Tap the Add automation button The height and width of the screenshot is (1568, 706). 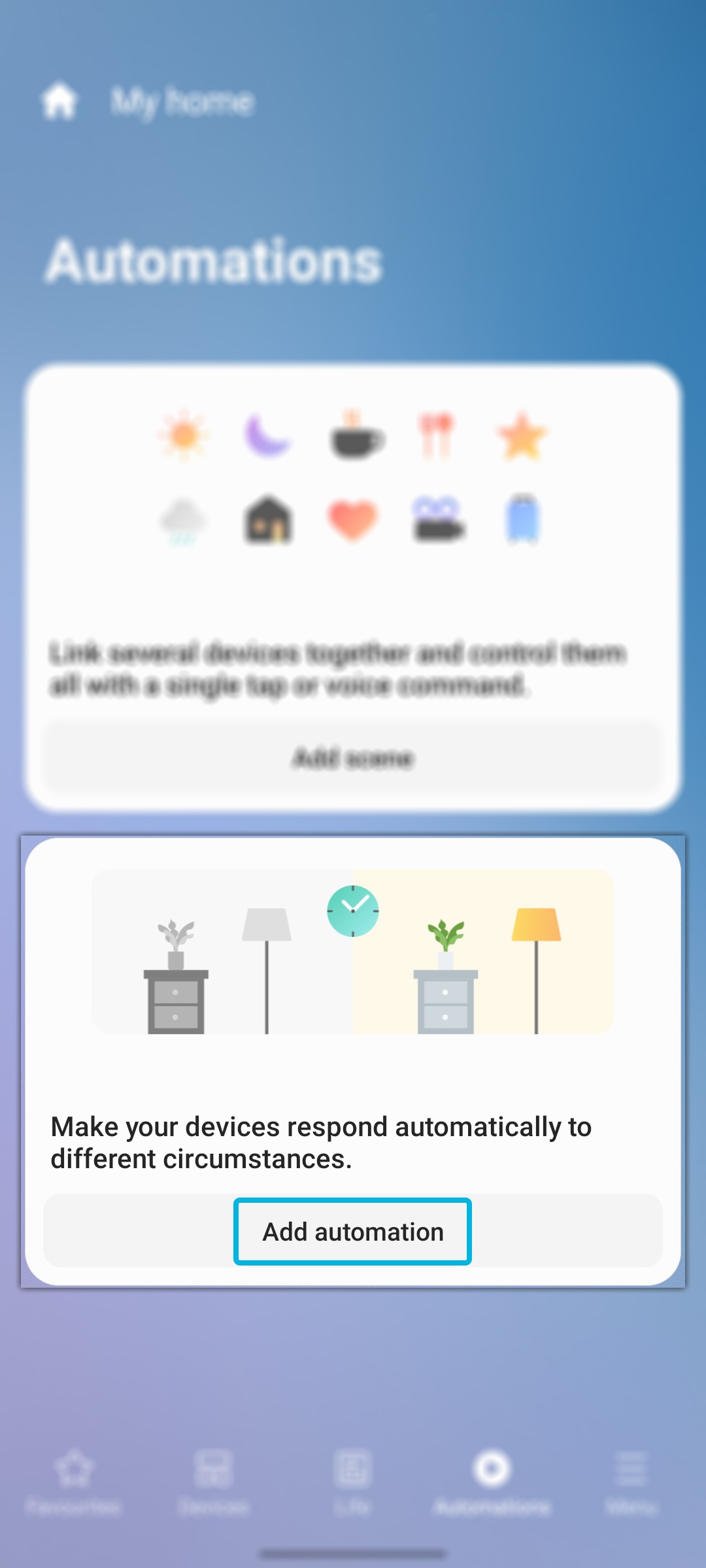tap(353, 1232)
